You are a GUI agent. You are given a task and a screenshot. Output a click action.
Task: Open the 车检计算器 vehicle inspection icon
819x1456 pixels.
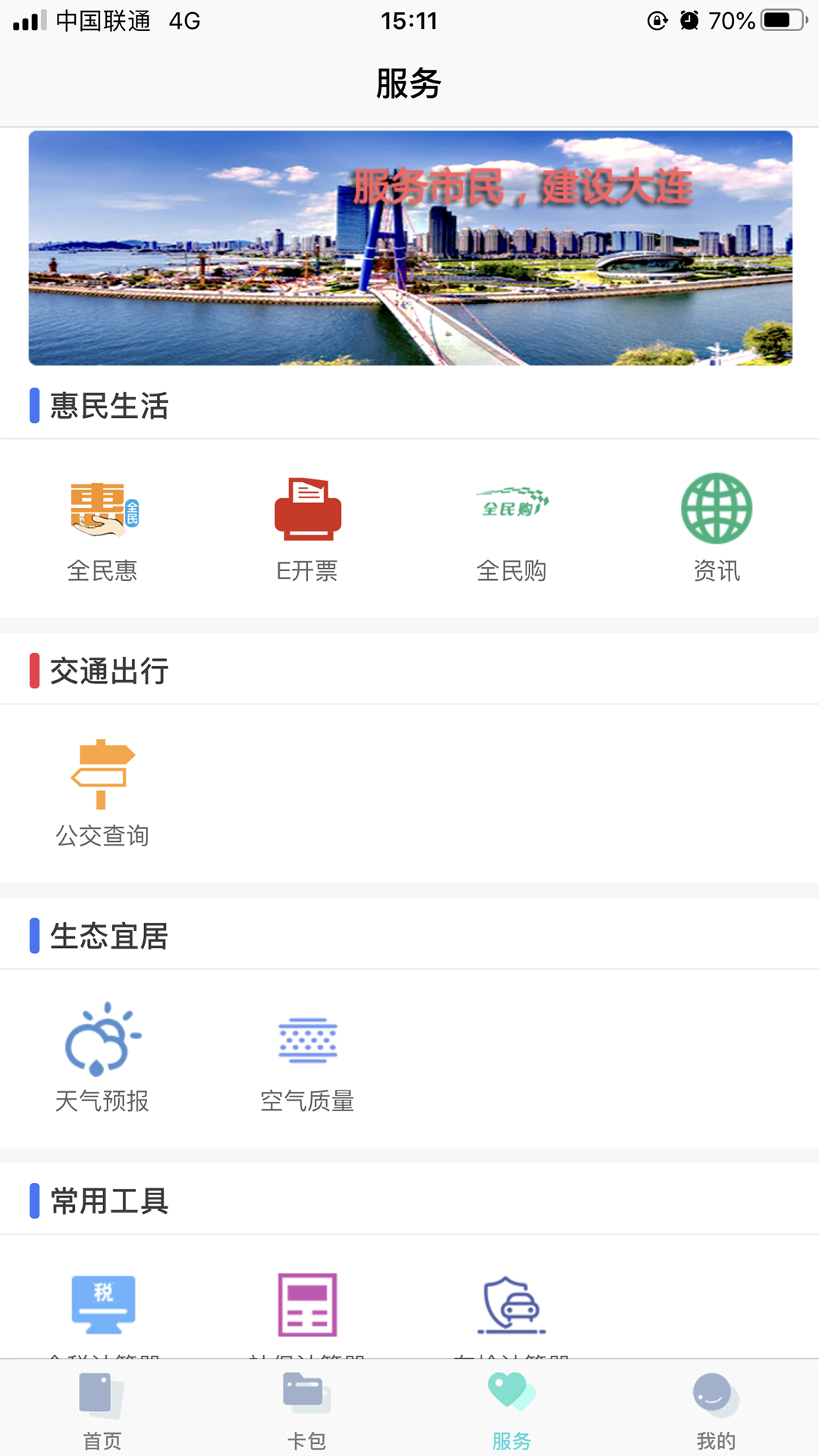tap(512, 1304)
